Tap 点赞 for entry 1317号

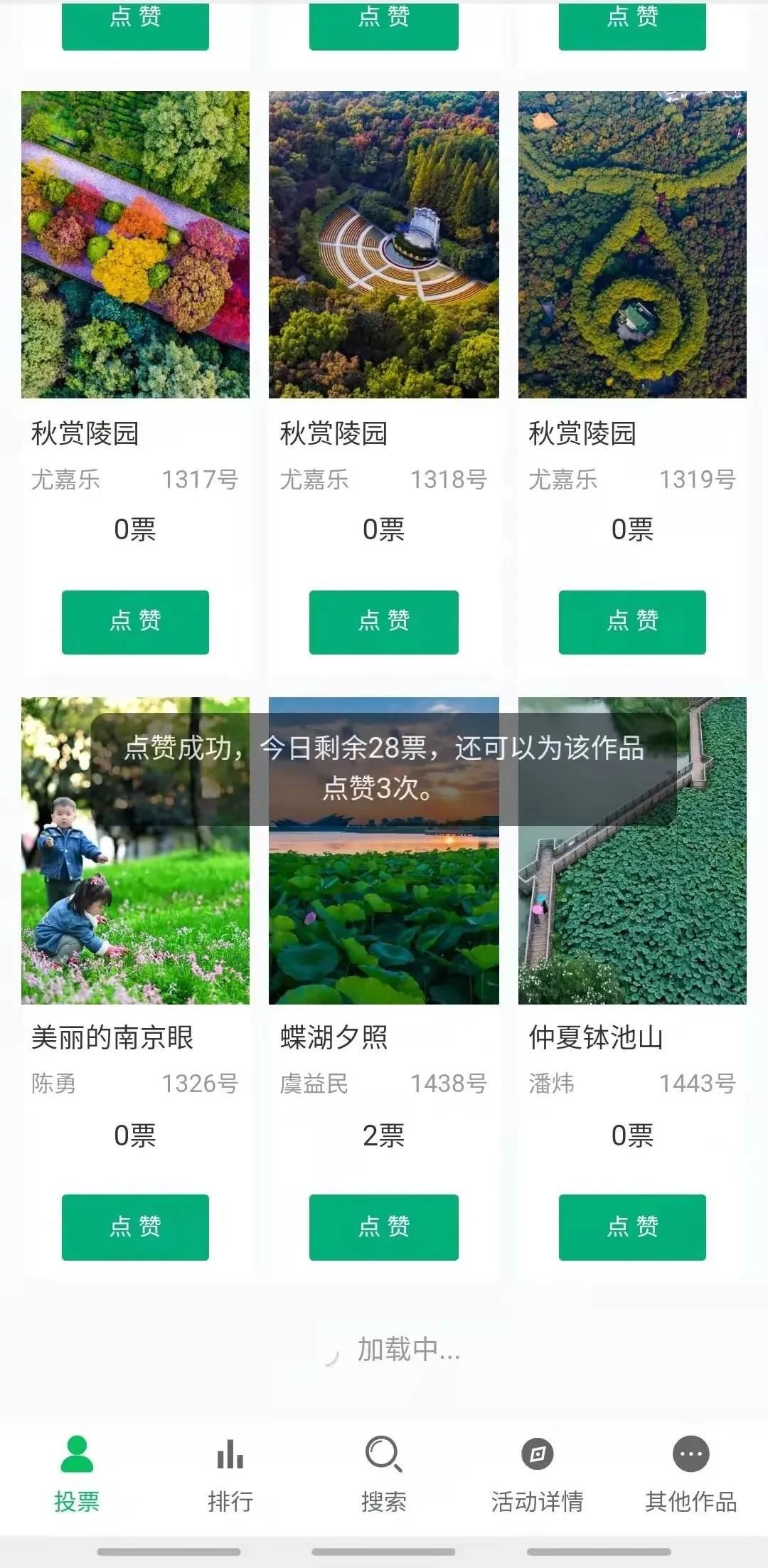(135, 622)
